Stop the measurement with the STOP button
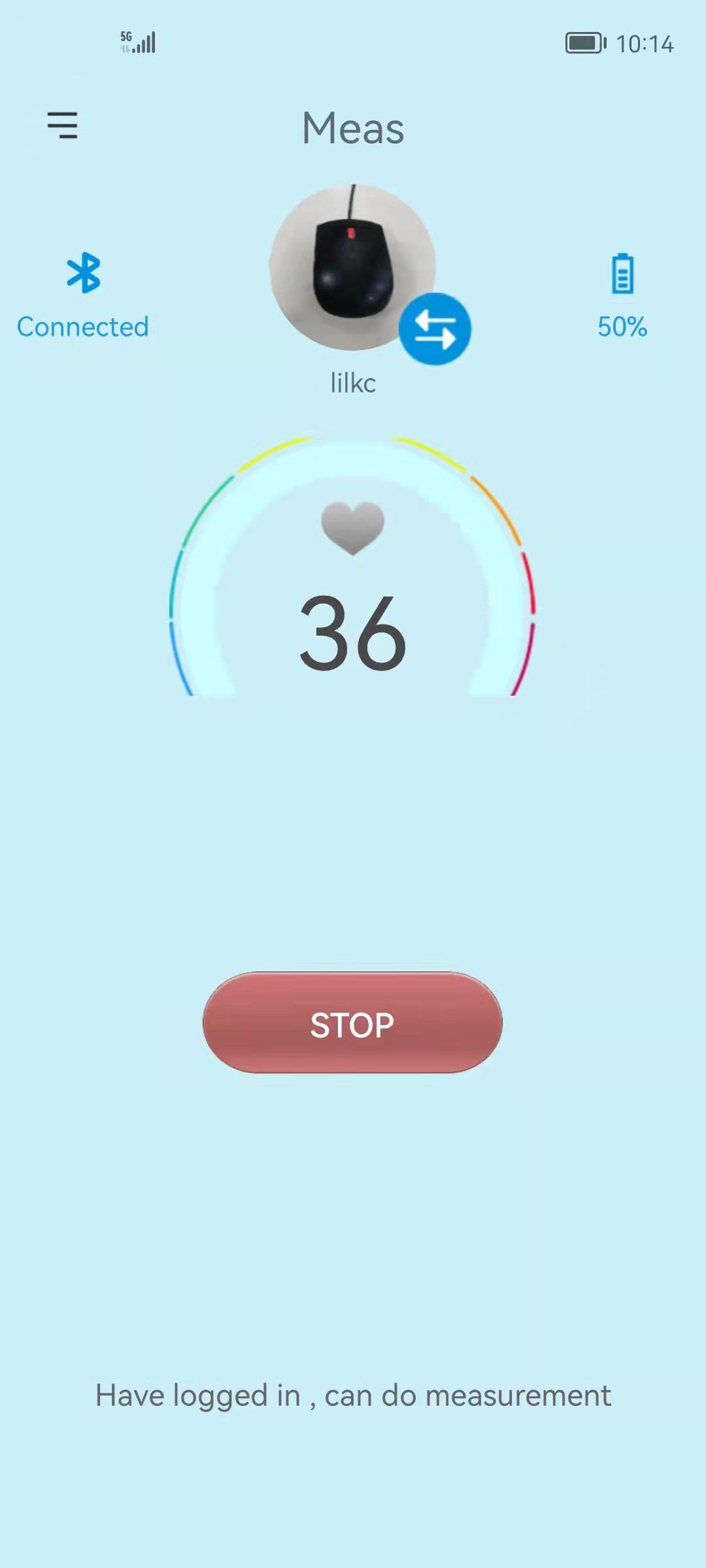This screenshot has height=1568, width=706. click(x=352, y=1023)
